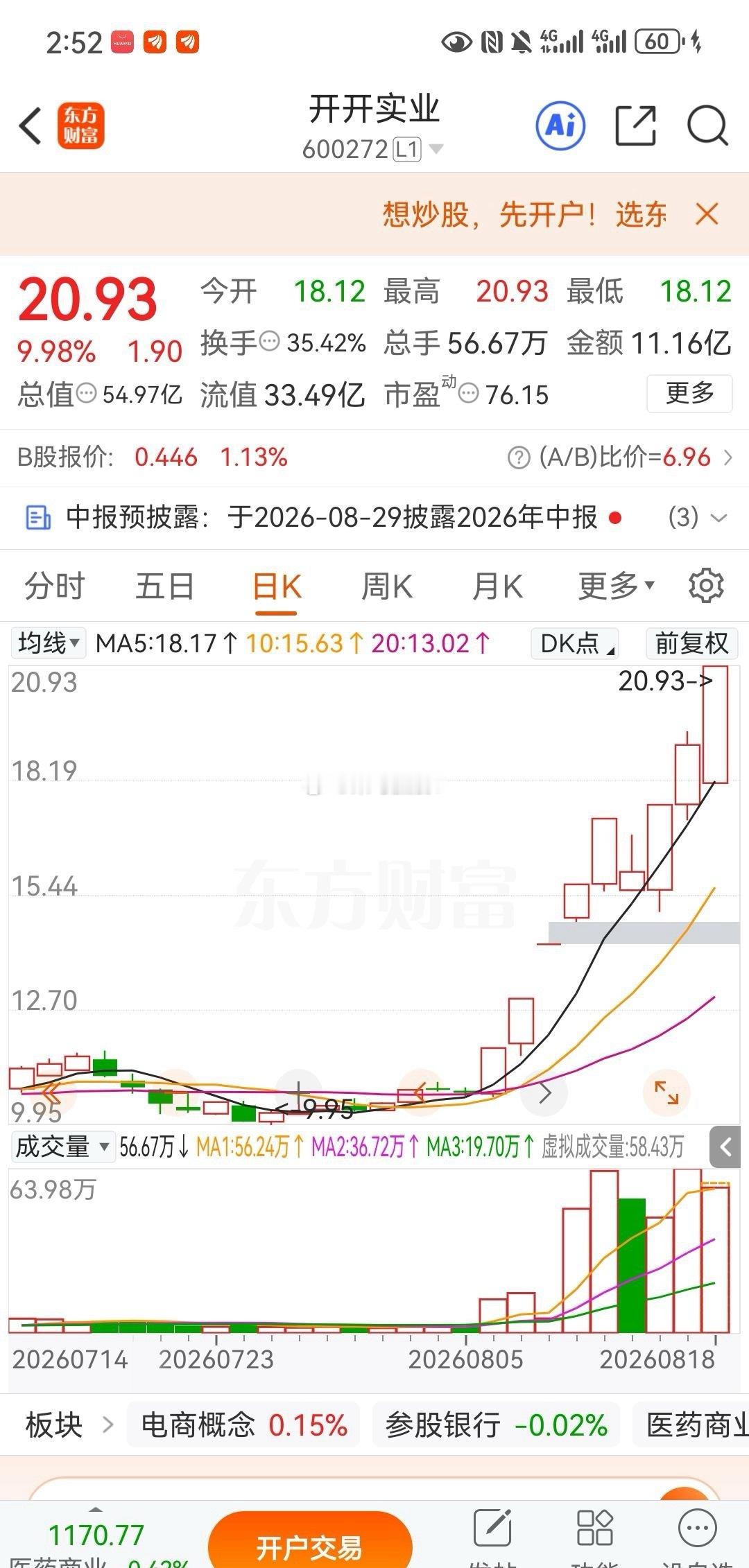Open the 成交量 indicator dropdown
749x1568 pixels.
[x=62, y=1147]
